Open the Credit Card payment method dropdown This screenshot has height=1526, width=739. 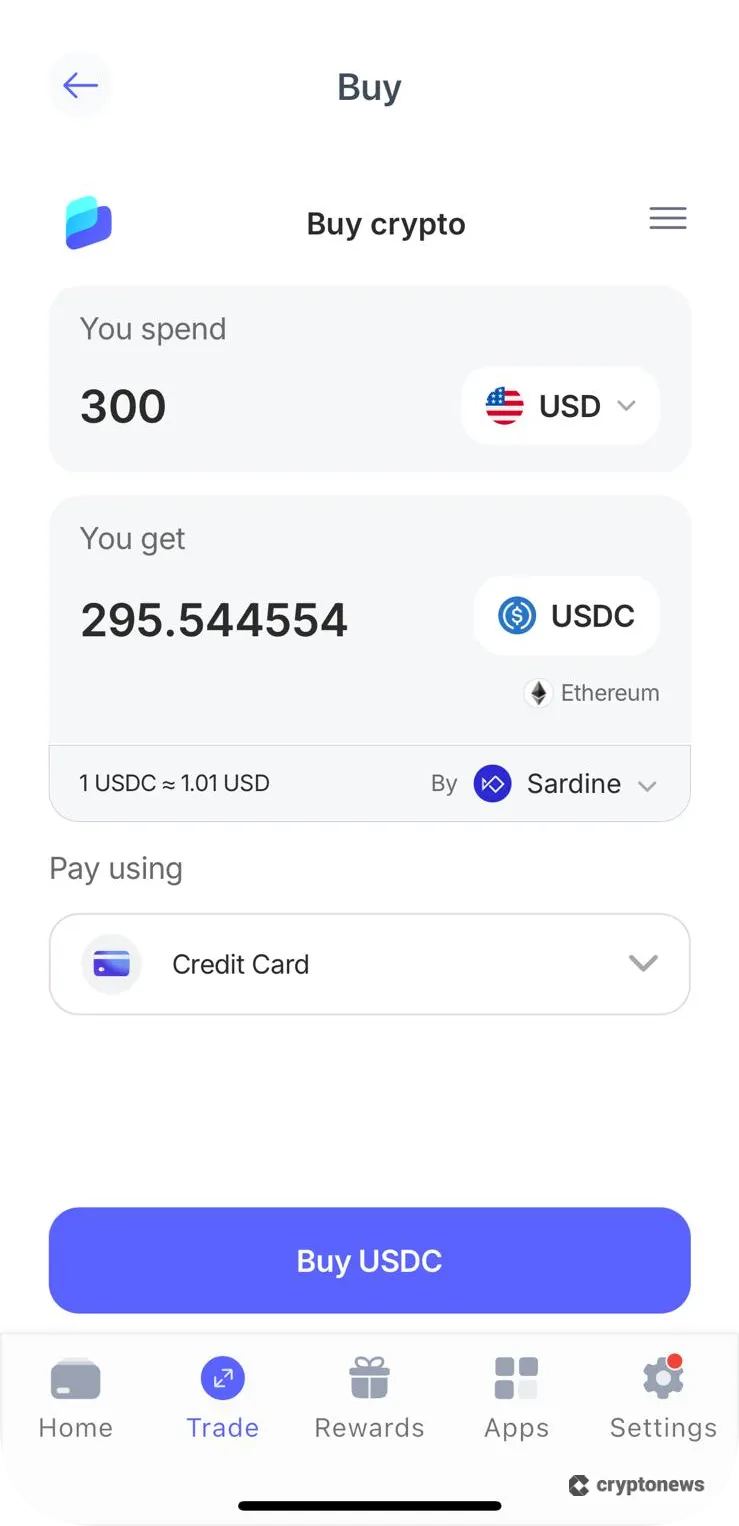click(643, 963)
